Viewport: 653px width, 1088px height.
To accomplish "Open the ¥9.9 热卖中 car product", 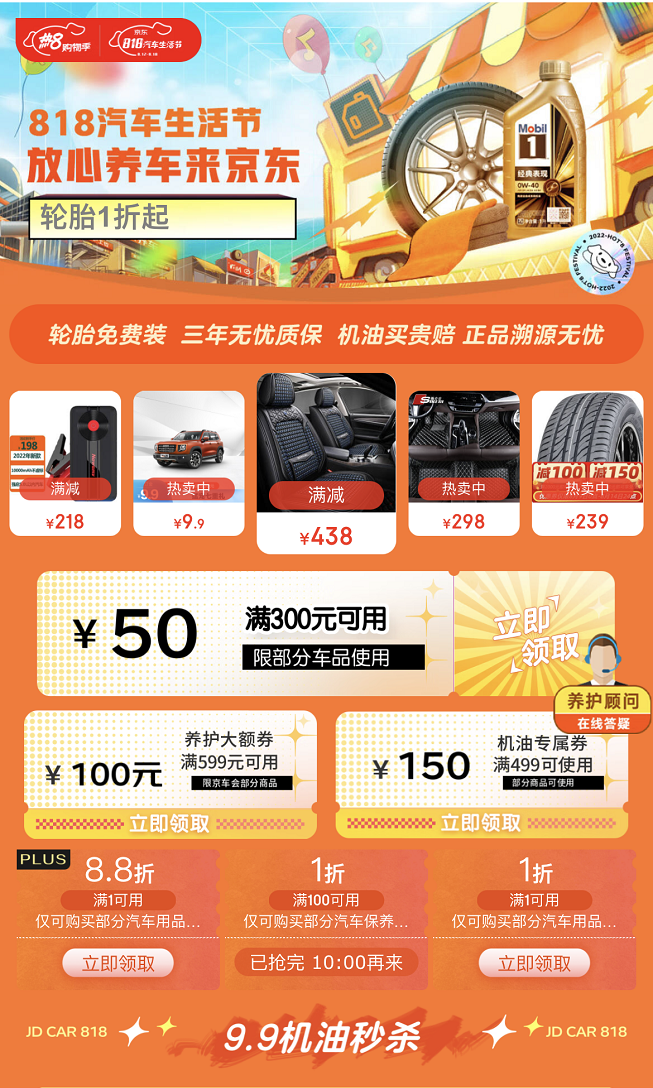I will point(189,462).
